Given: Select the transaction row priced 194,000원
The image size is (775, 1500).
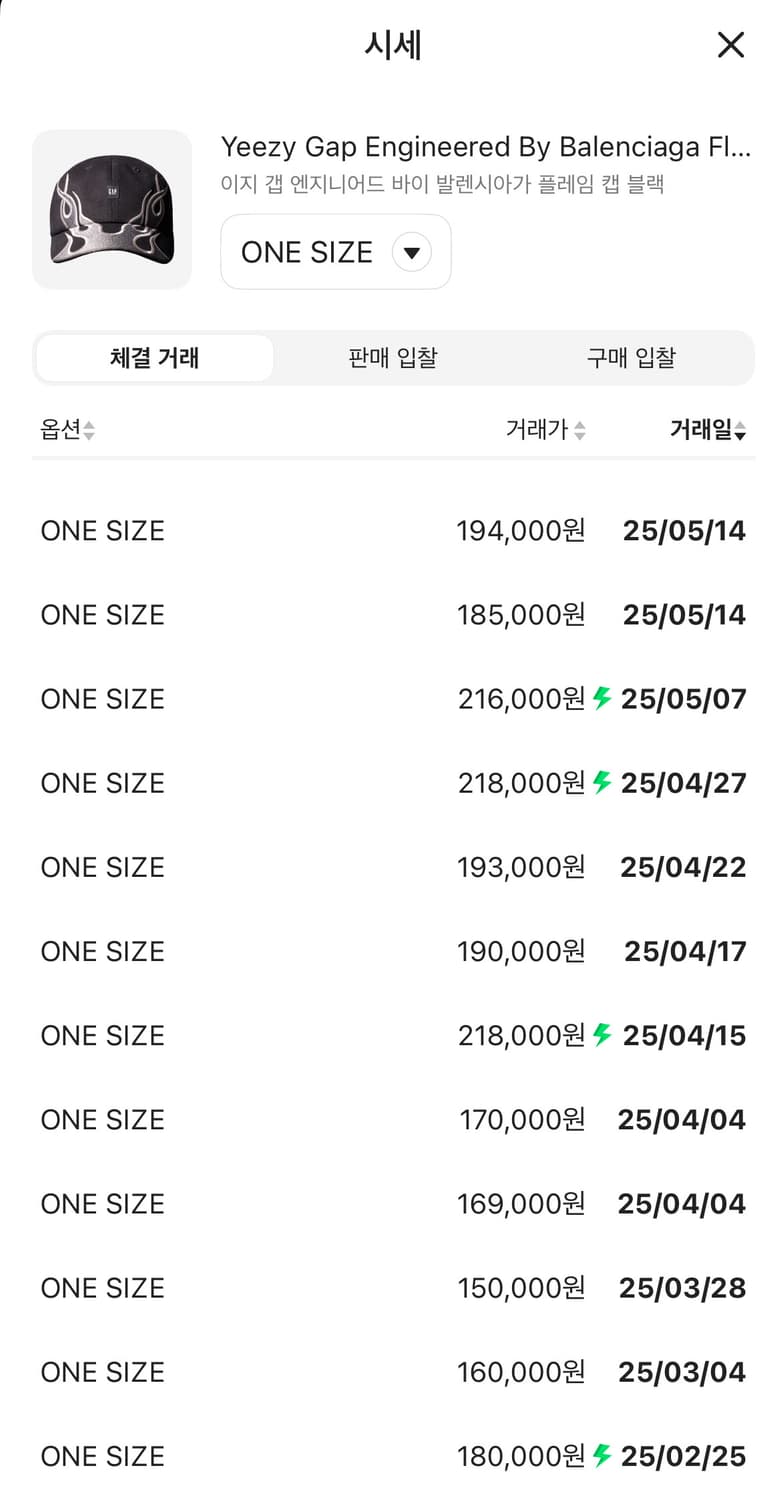Looking at the screenshot, I should (x=387, y=531).
